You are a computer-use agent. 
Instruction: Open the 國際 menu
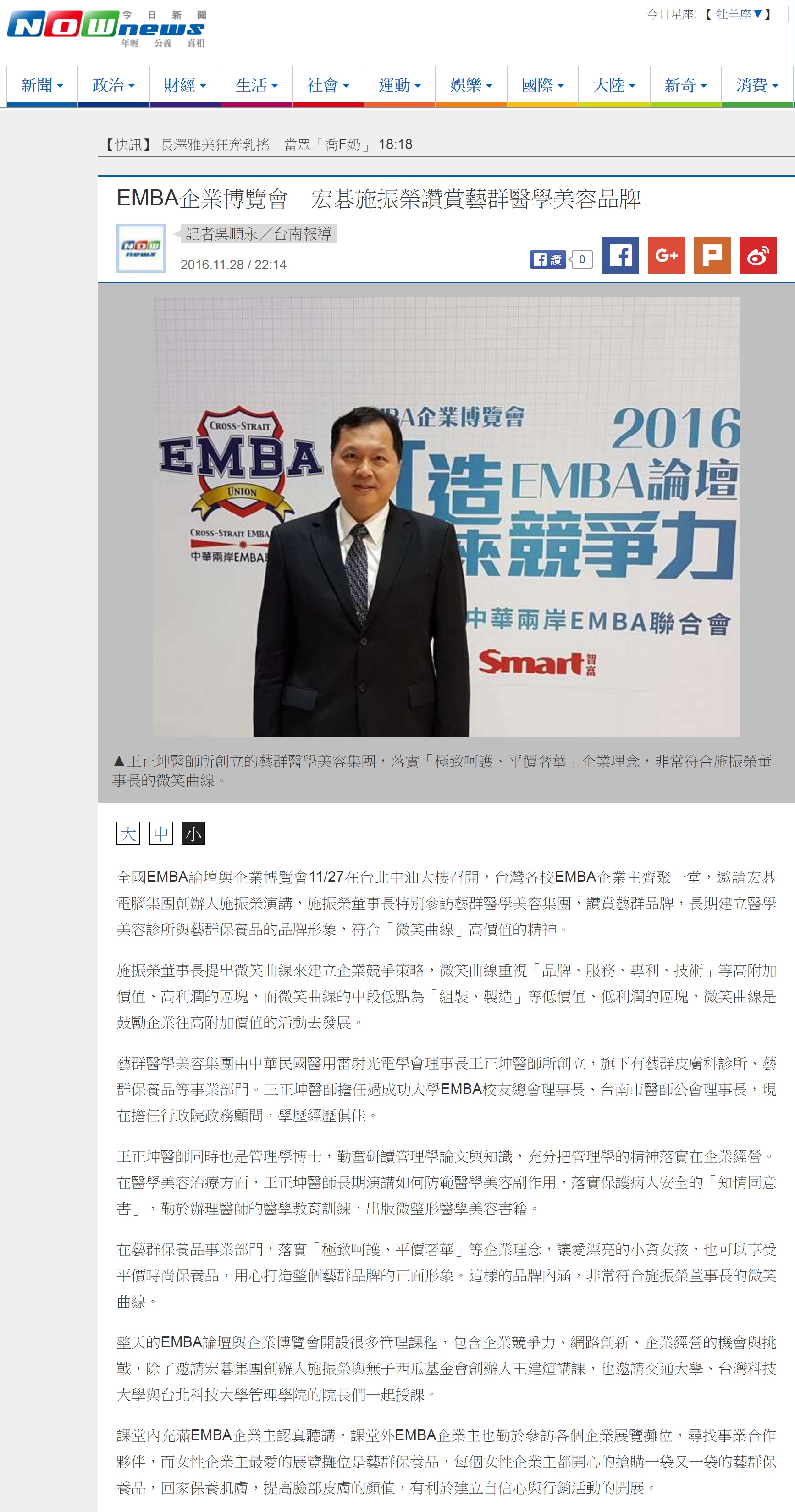coord(542,86)
